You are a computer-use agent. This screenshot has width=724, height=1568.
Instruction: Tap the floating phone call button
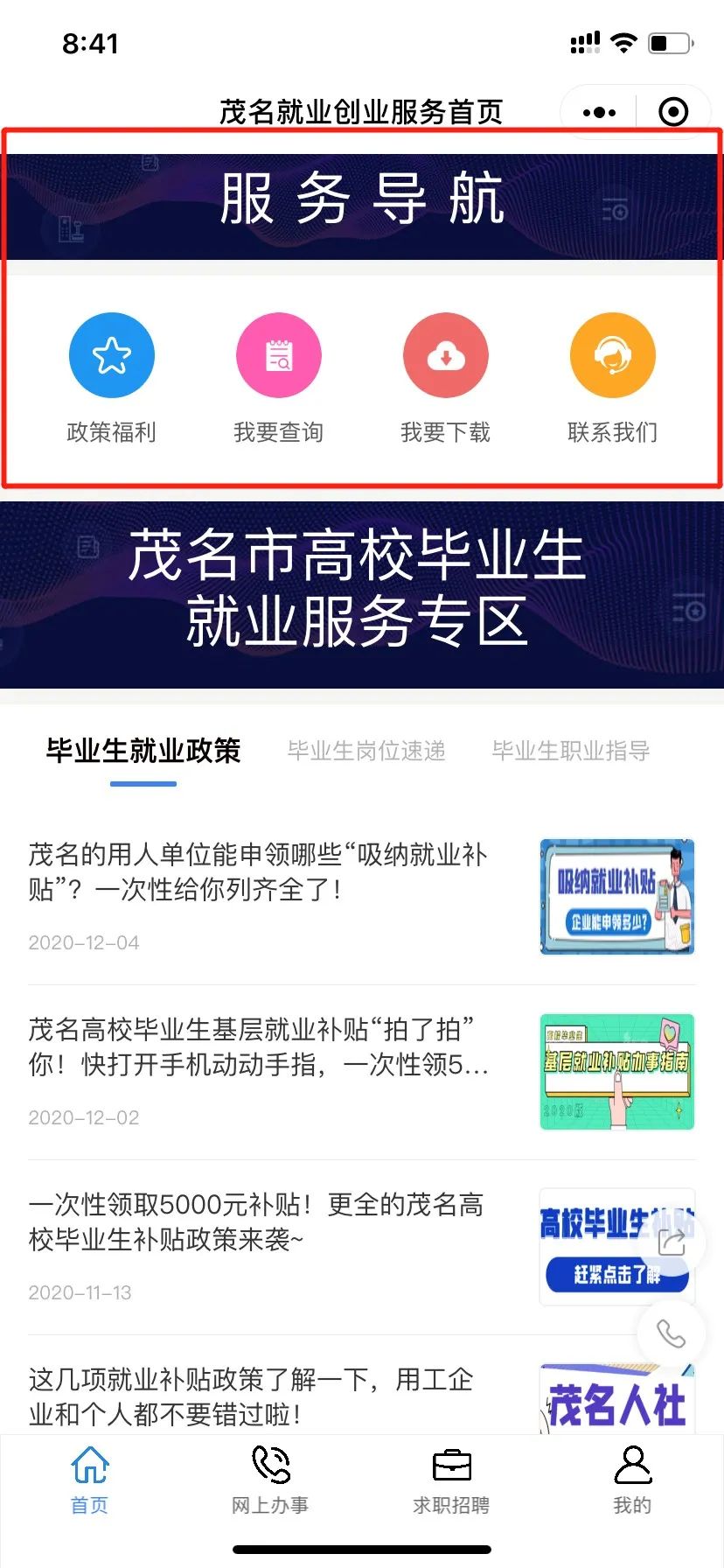(672, 1333)
